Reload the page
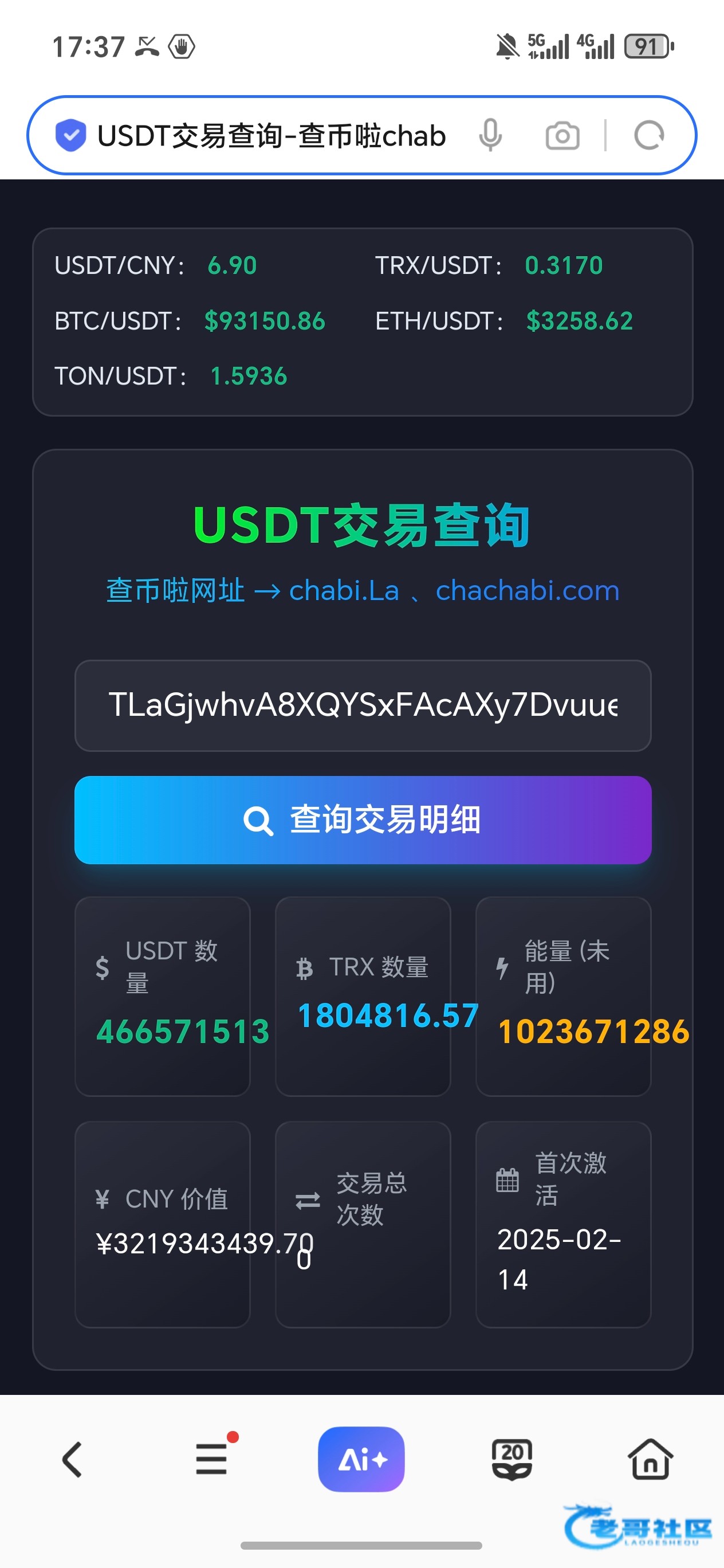Screen dimensions: 724x1568 coord(649,136)
